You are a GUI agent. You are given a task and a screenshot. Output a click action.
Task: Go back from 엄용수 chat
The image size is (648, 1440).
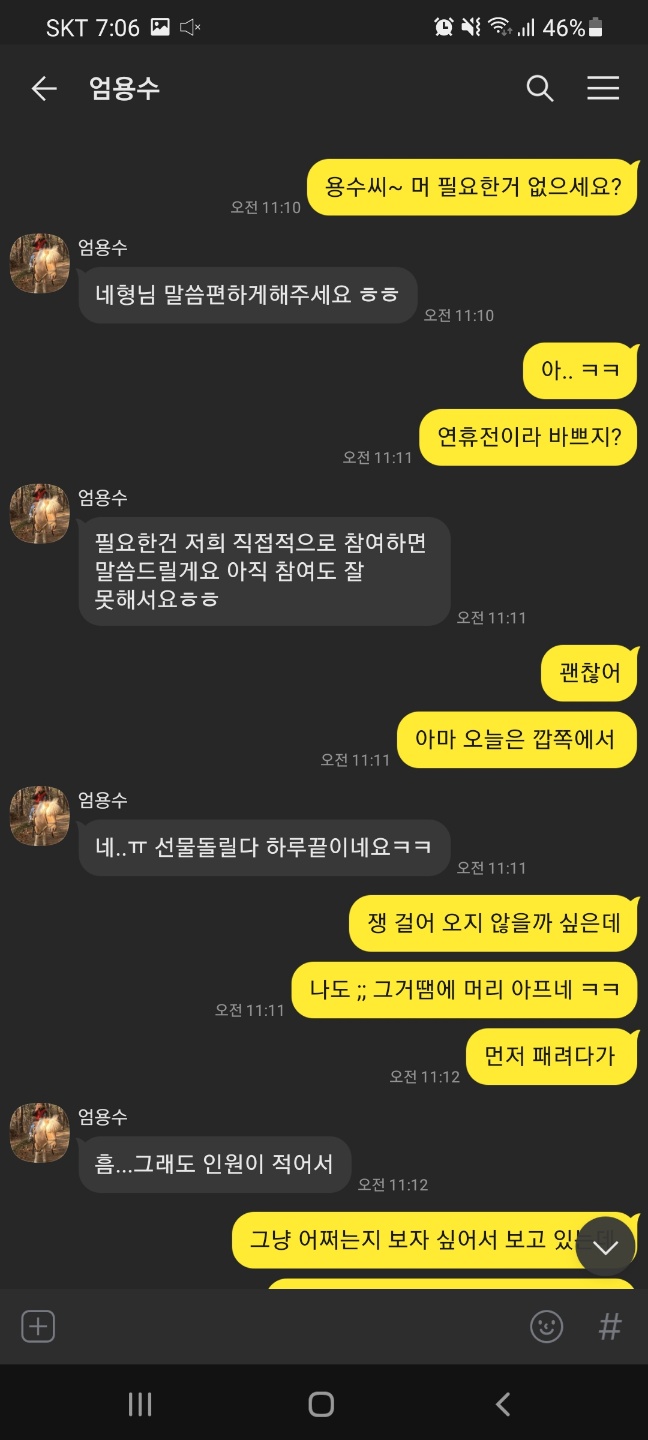[43, 89]
